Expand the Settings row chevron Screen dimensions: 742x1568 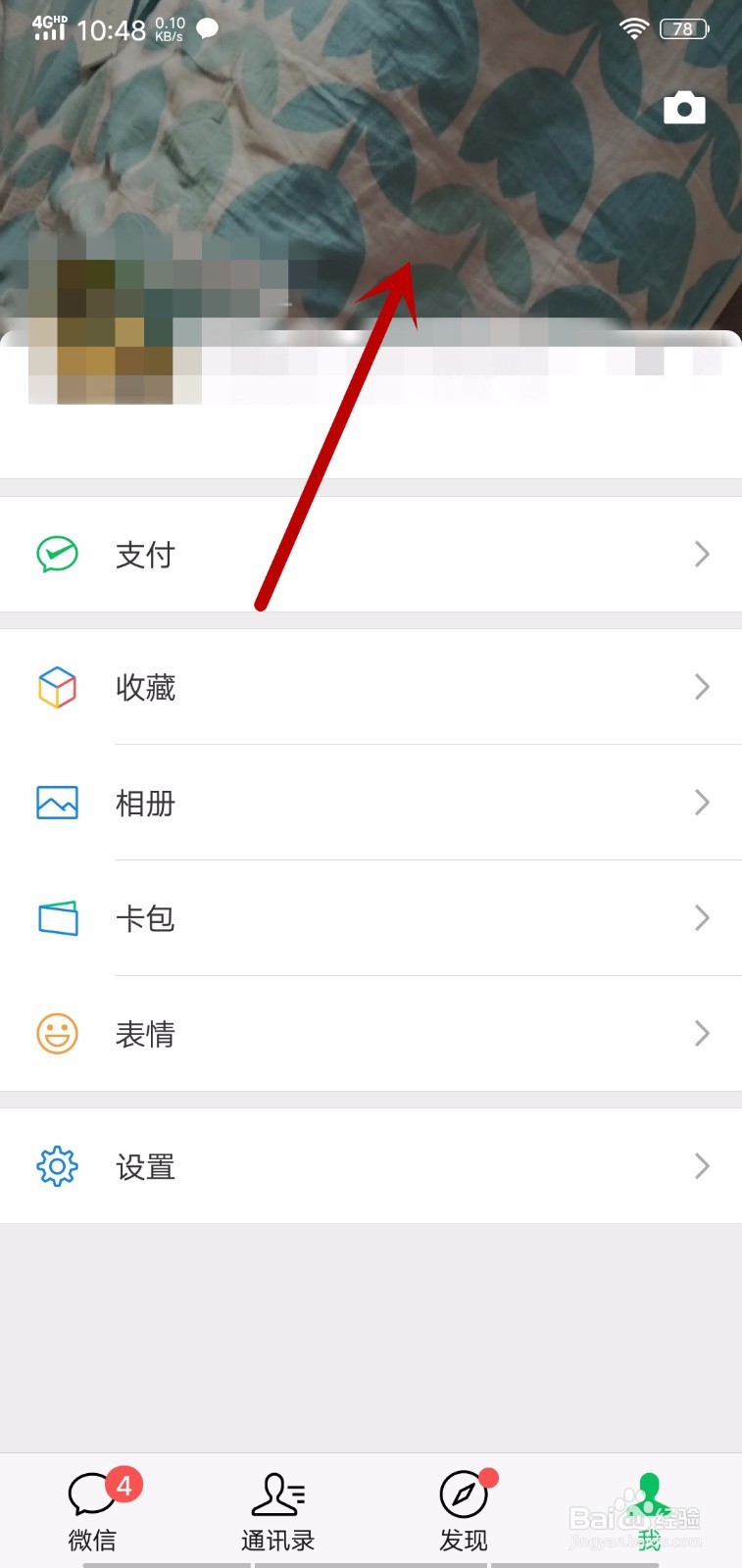702,1166
